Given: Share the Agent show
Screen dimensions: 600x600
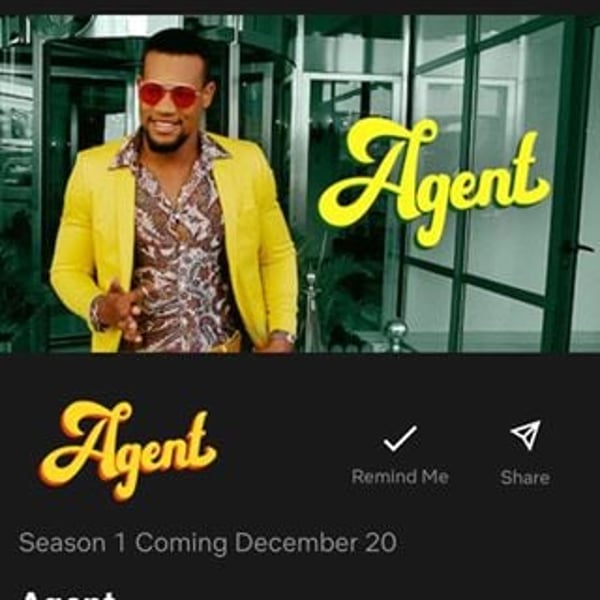Looking at the screenshot, I should [525, 452].
